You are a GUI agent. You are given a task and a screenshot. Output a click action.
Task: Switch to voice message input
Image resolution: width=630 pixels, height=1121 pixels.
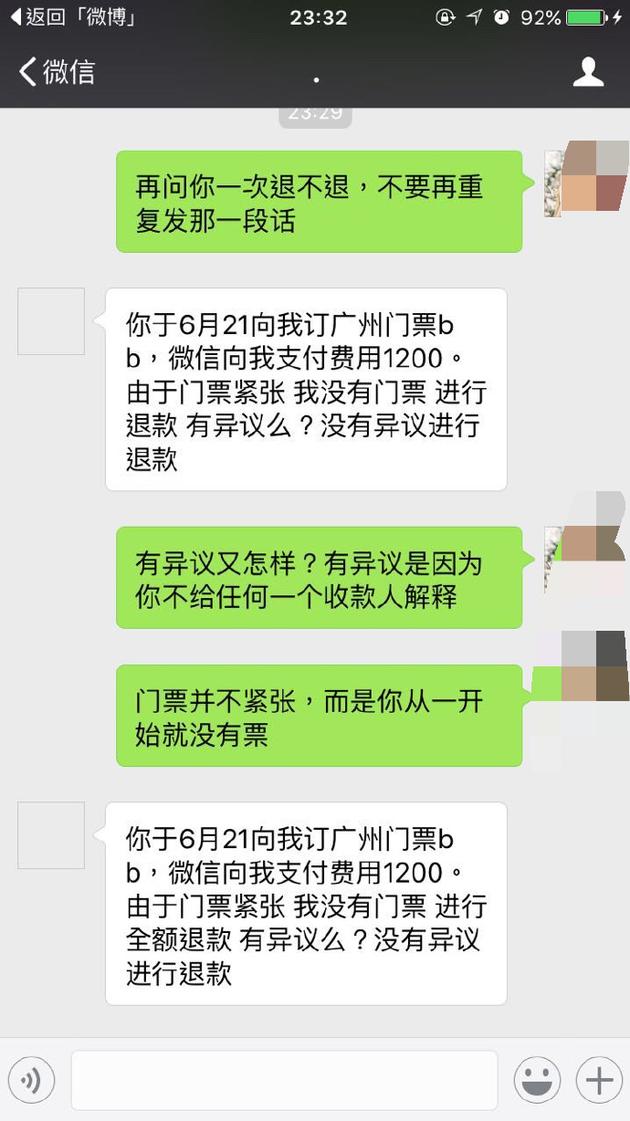(31, 1080)
